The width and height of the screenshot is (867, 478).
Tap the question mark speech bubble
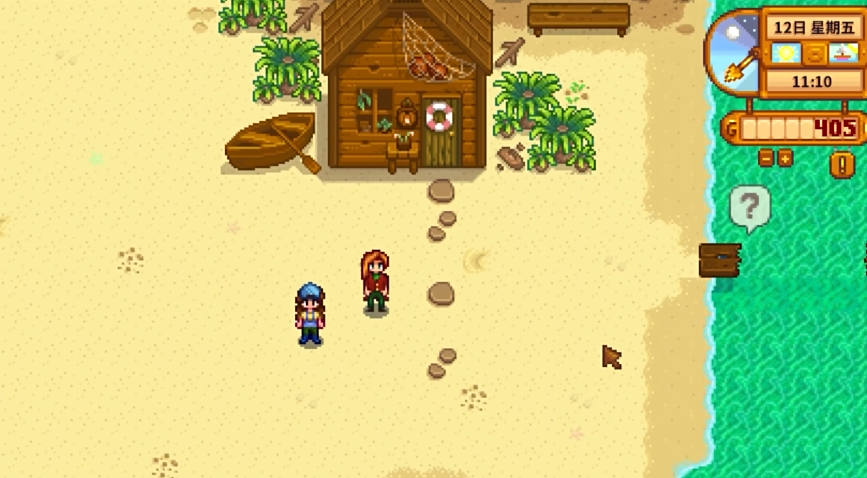tap(749, 207)
